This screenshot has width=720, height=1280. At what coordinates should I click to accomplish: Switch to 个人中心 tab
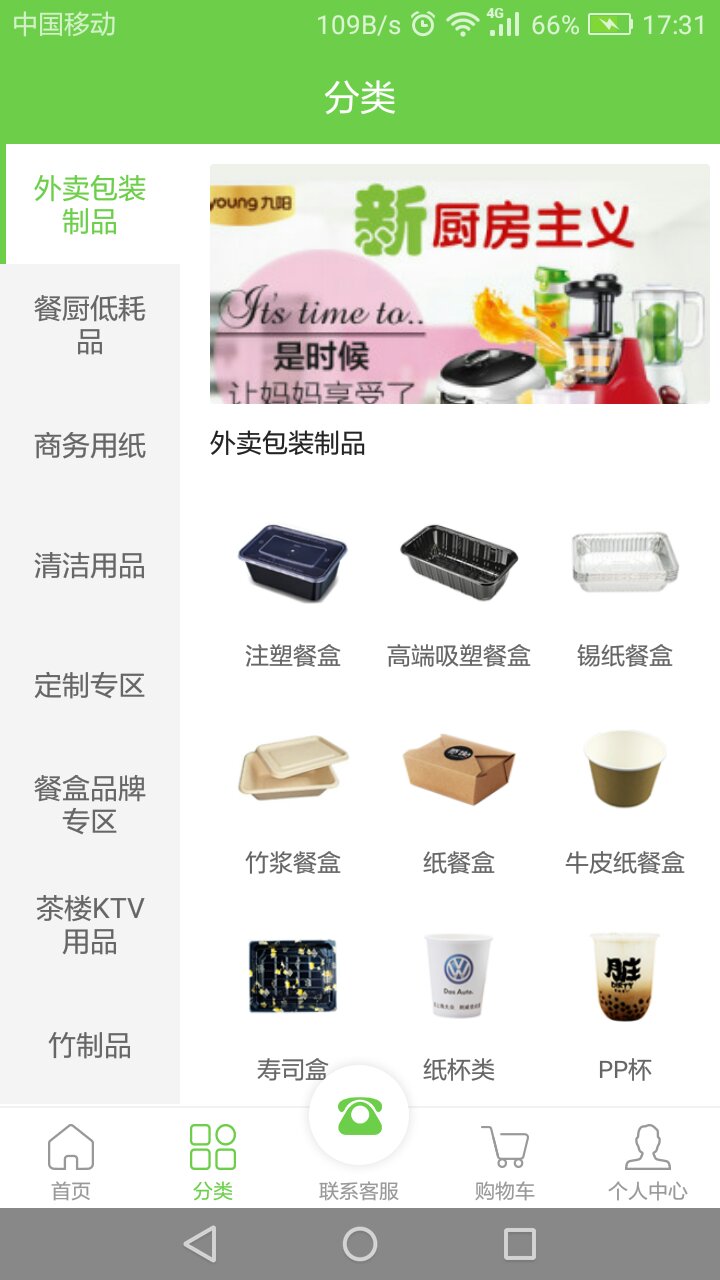tap(647, 1160)
